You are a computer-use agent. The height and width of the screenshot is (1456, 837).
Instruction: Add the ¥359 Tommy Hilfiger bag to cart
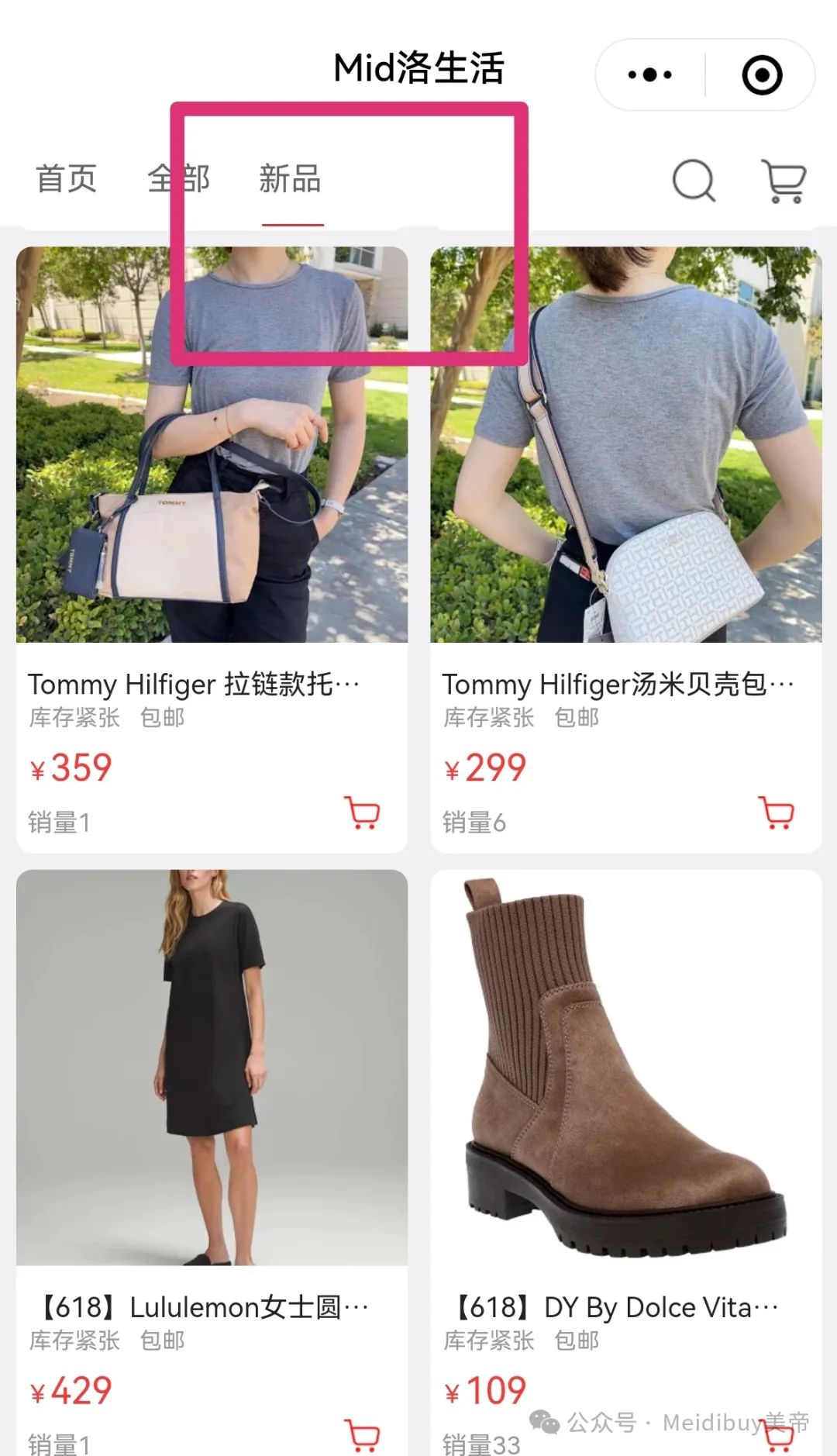(362, 813)
